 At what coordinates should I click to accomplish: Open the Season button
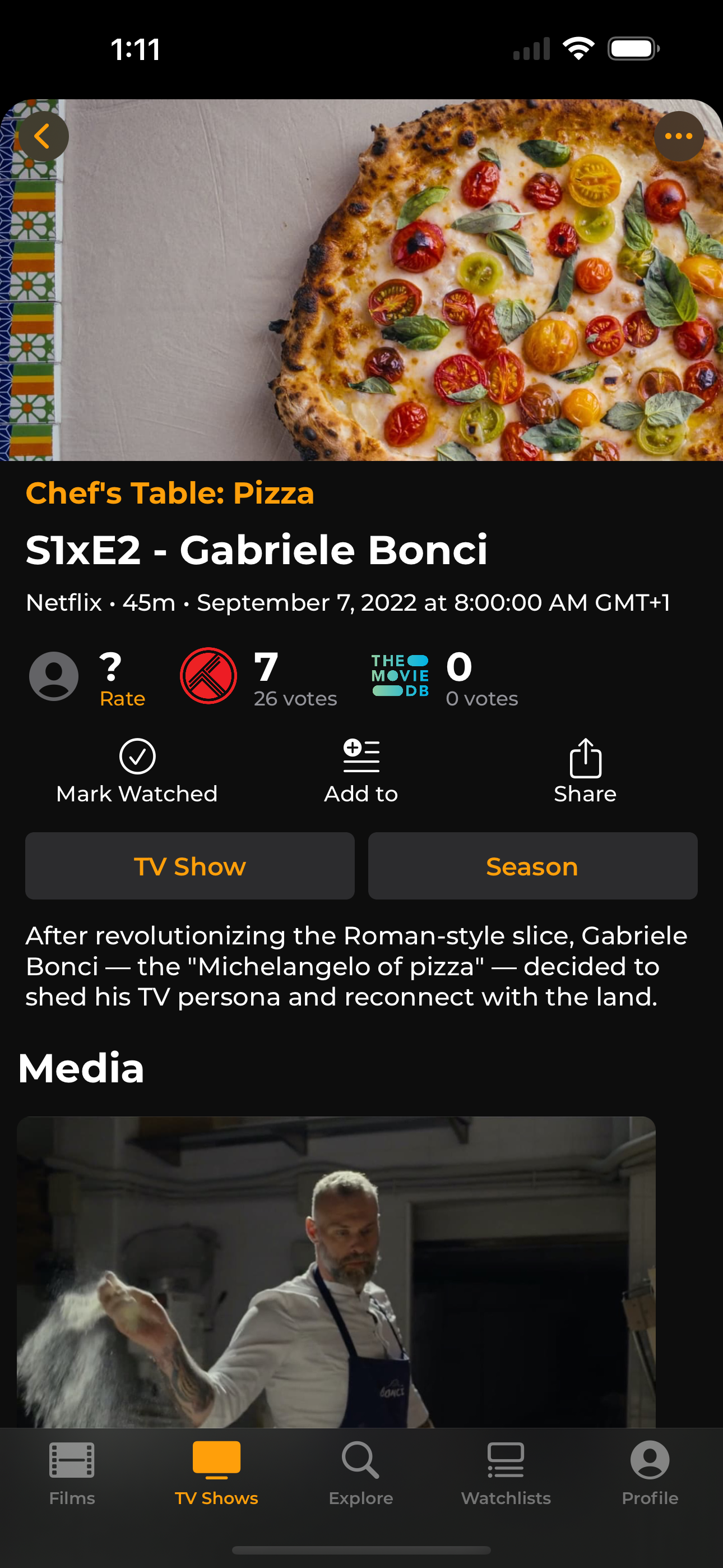(532, 866)
